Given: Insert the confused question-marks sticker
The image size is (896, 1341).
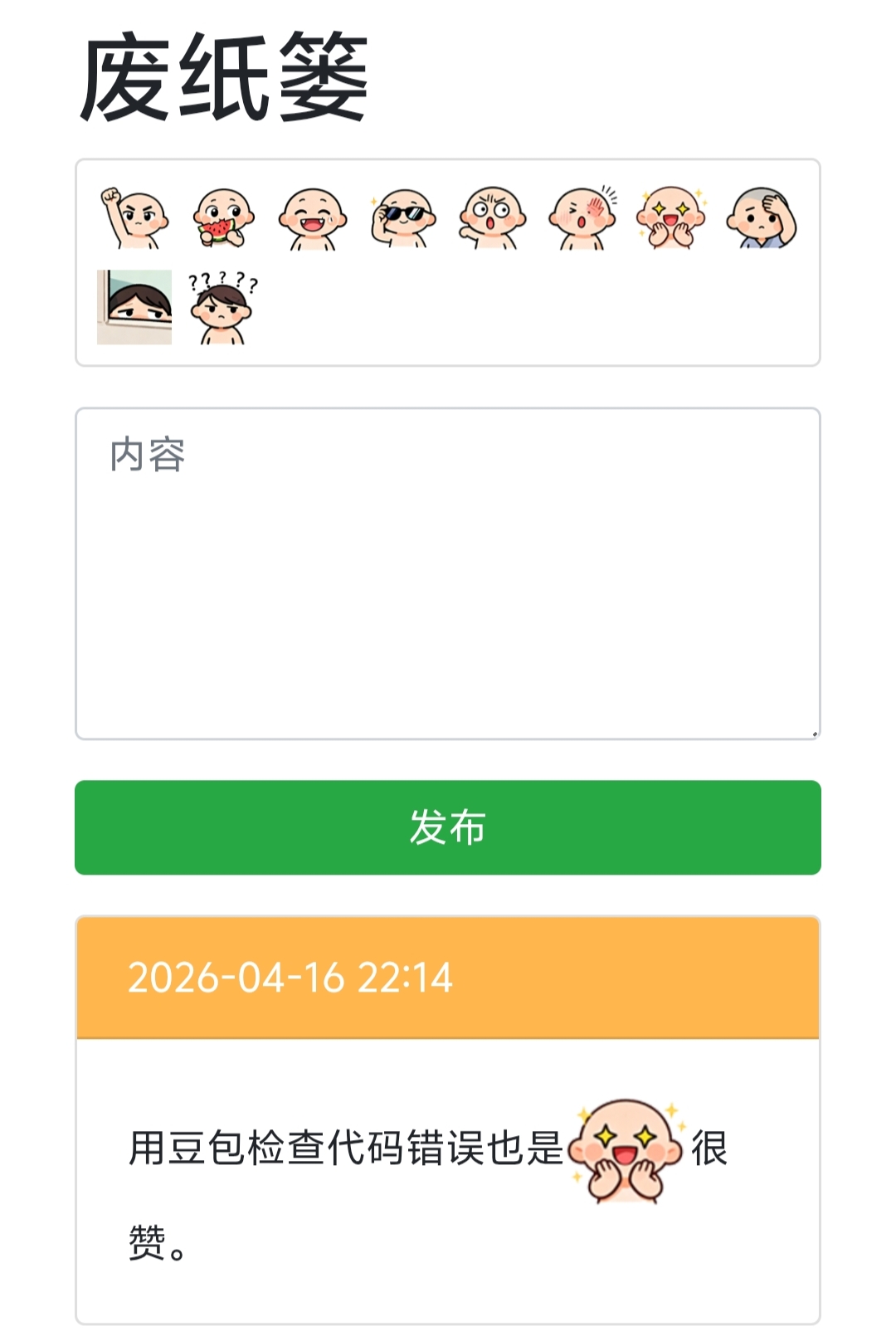Looking at the screenshot, I should pos(222,307).
